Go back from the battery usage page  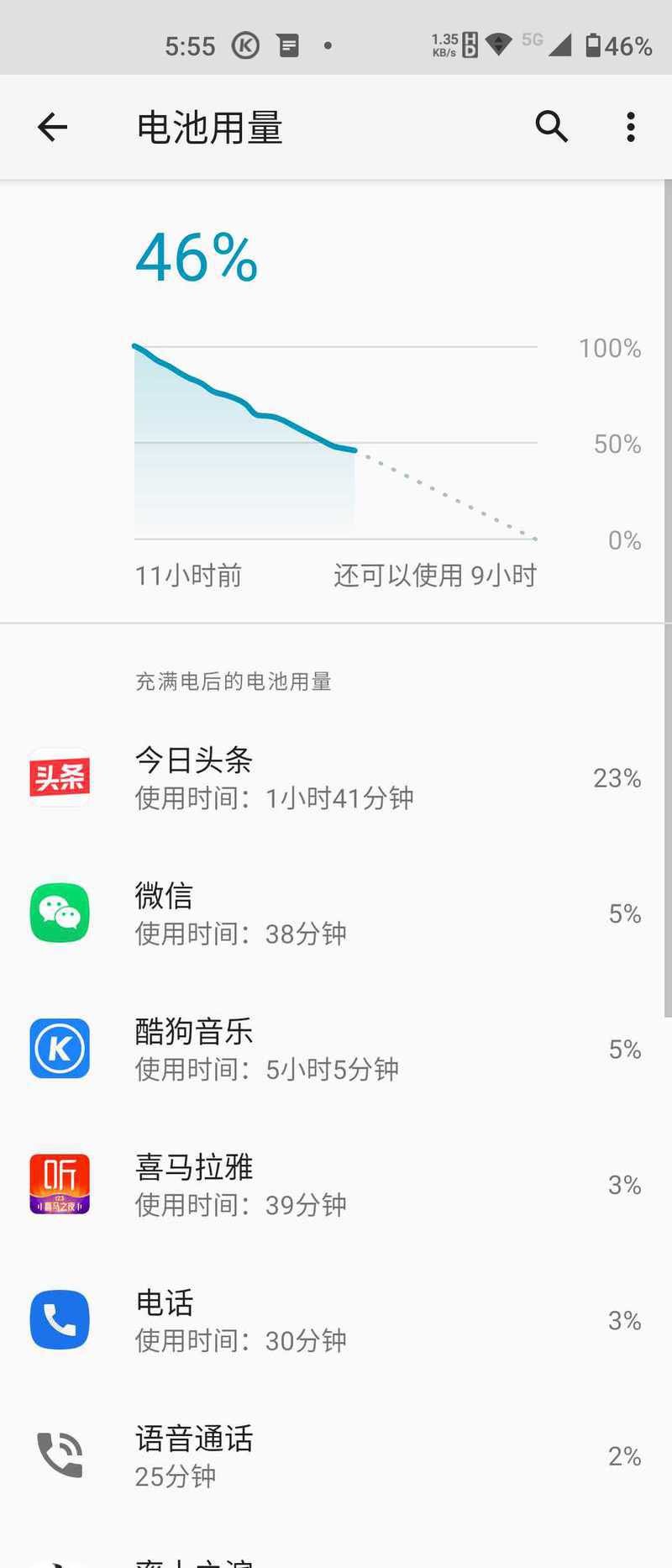52,128
